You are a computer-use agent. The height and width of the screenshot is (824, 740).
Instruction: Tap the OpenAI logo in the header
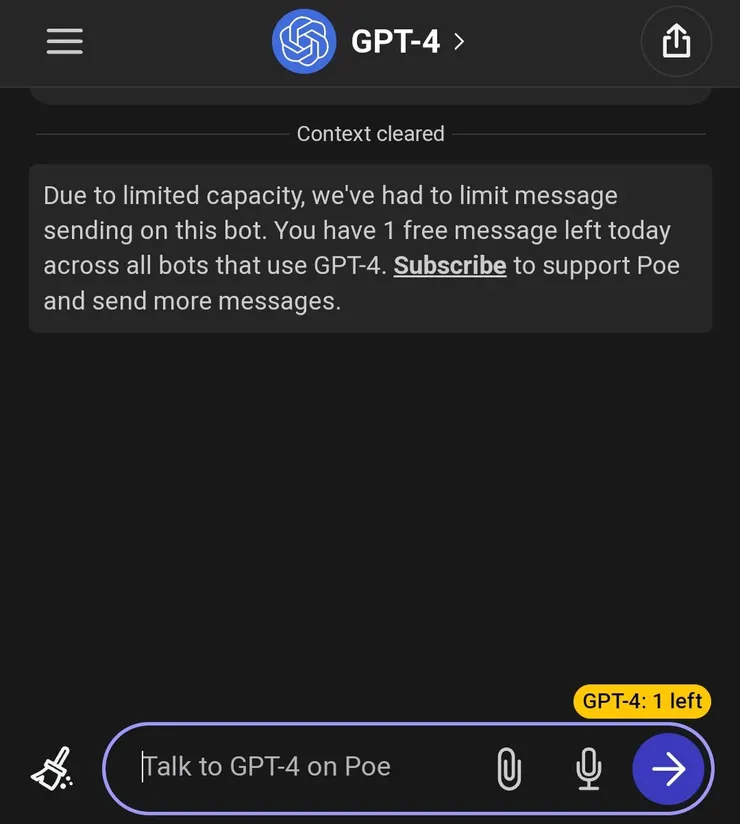coord(303,41)
